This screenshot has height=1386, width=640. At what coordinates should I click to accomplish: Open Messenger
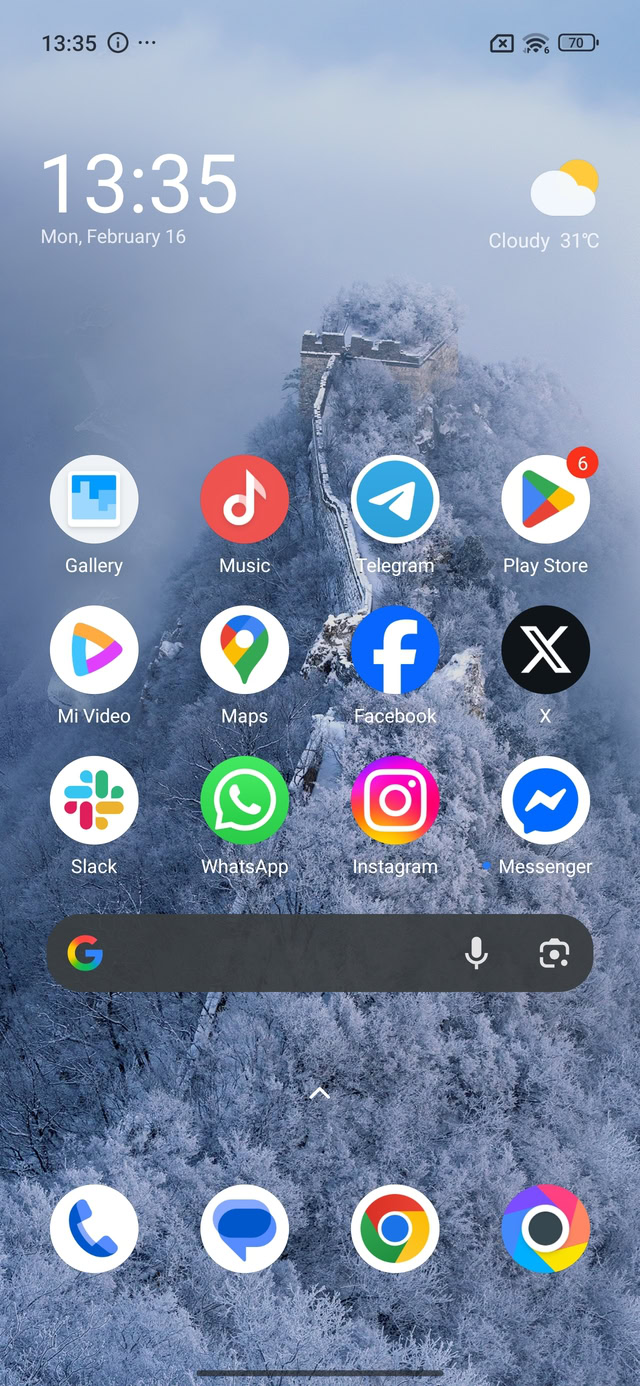(545, 801)
